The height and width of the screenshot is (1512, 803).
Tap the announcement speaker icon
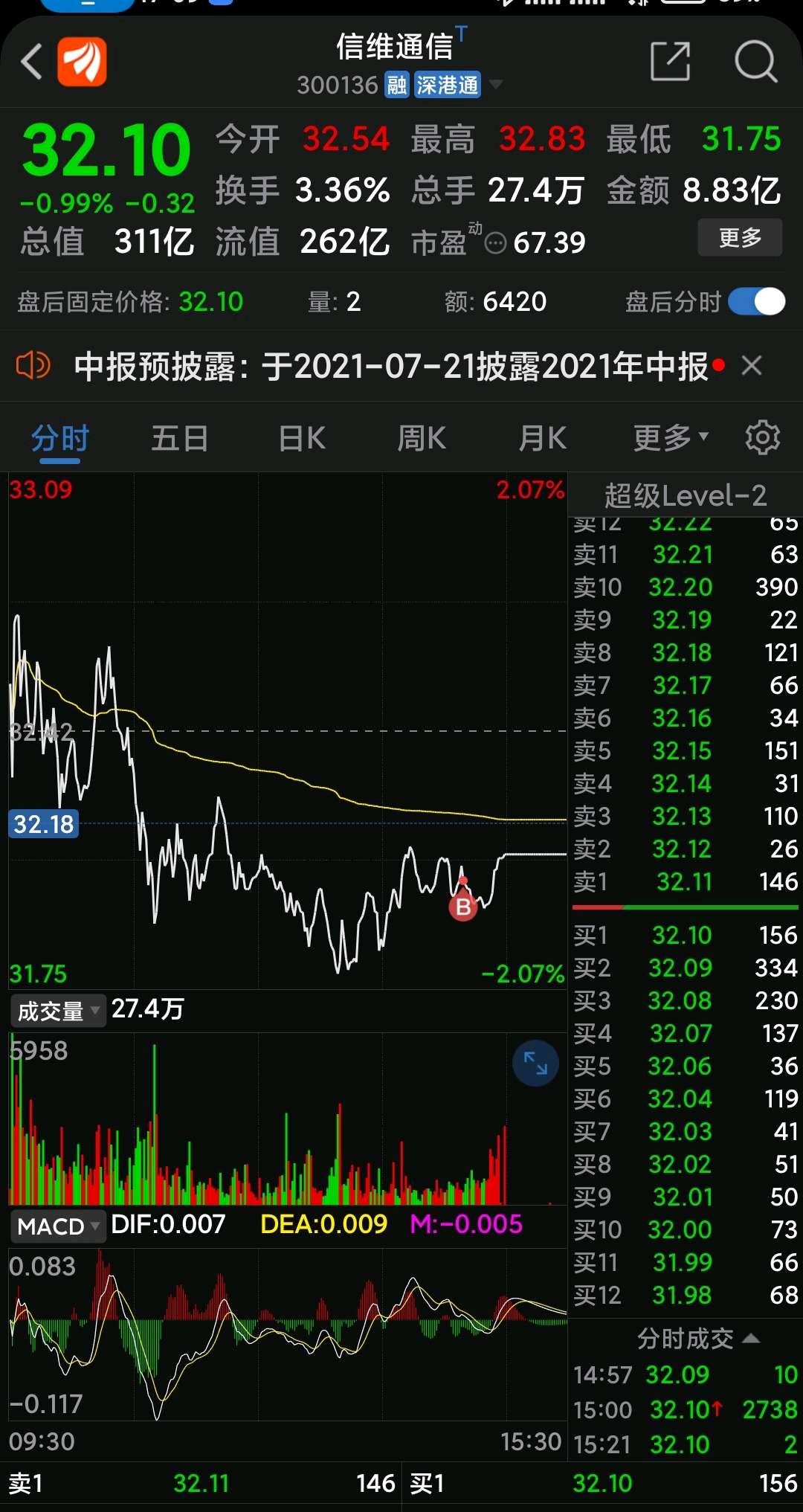(33, 364)
